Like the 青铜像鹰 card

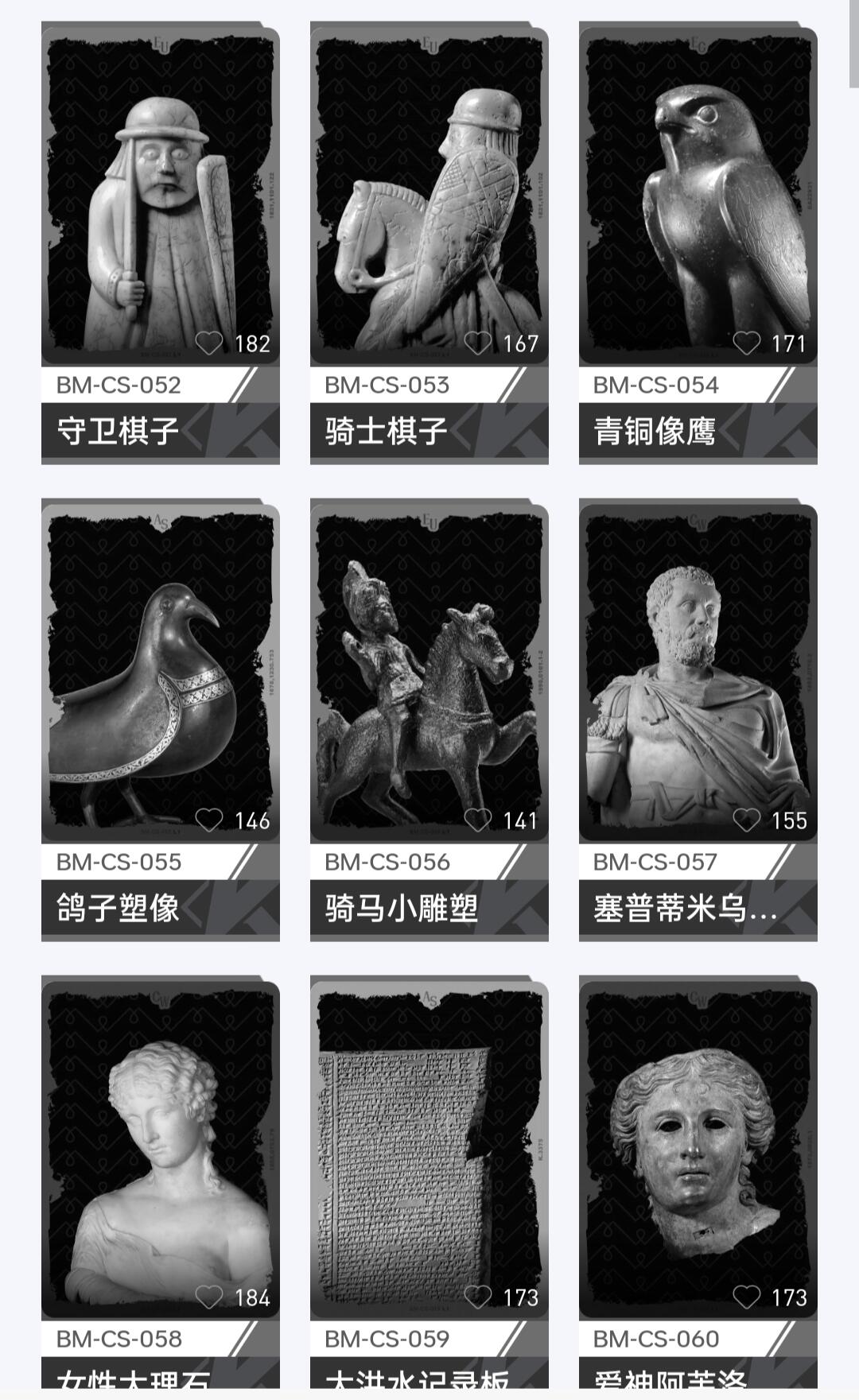click(x=747, y=343)
